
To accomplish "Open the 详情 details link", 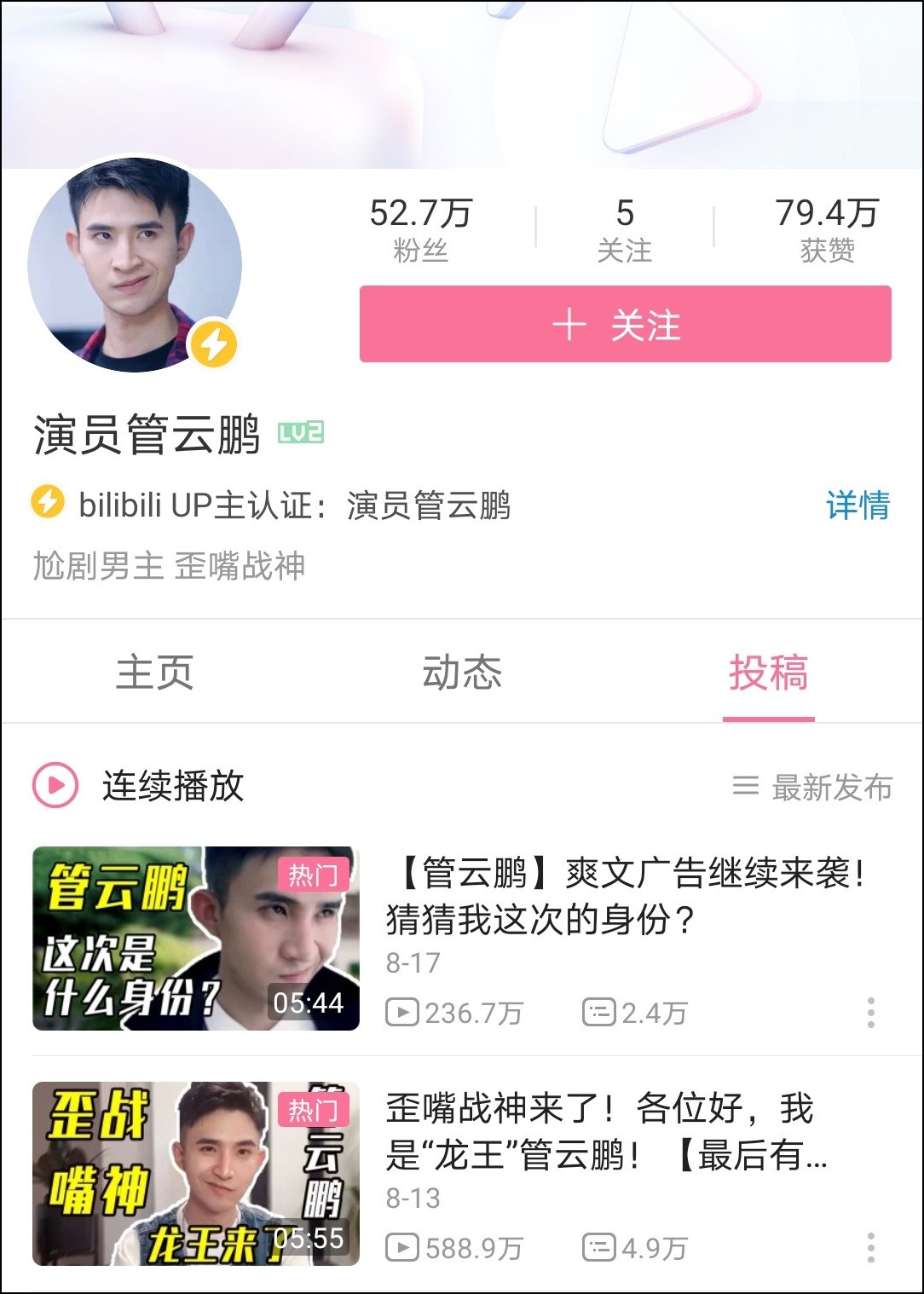I will pos(858,505).
